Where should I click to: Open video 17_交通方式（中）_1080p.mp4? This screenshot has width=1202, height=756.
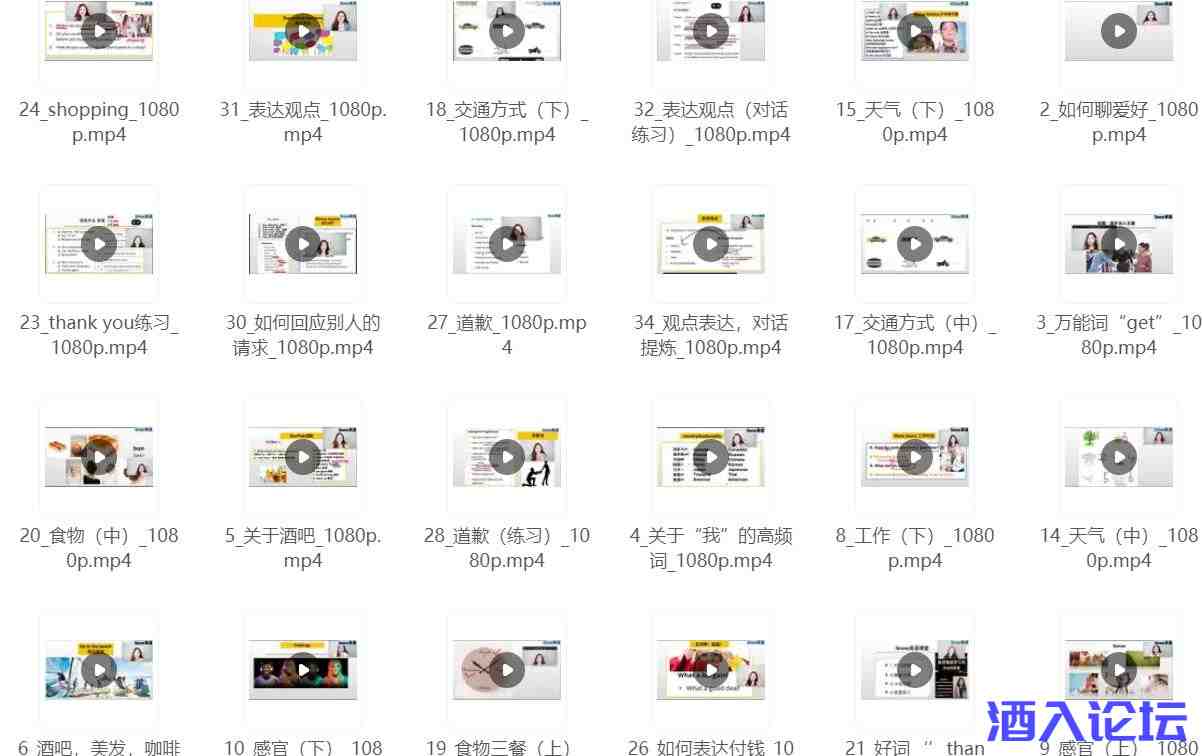point(915,244)
